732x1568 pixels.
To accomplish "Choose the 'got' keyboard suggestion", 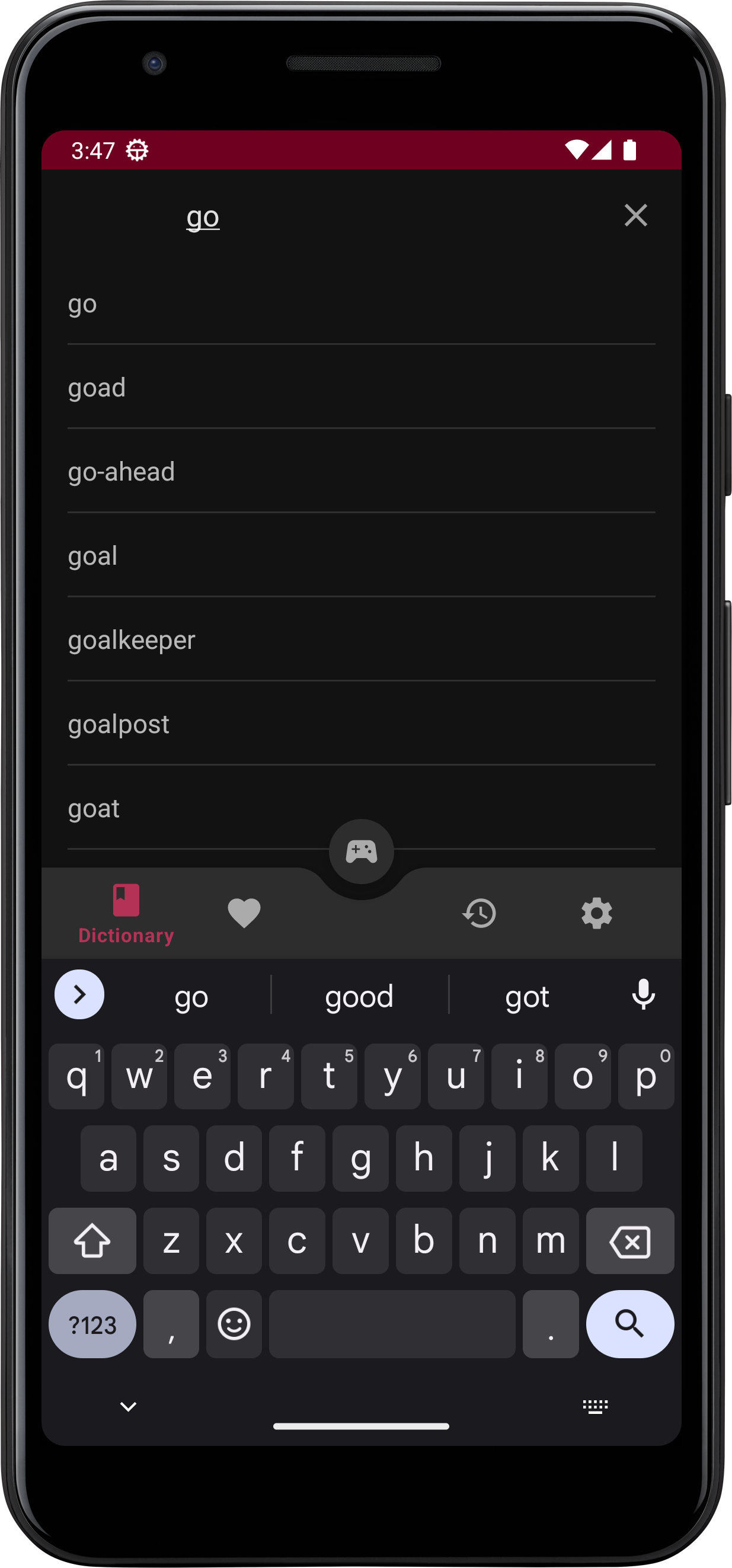I will (527, 996).
